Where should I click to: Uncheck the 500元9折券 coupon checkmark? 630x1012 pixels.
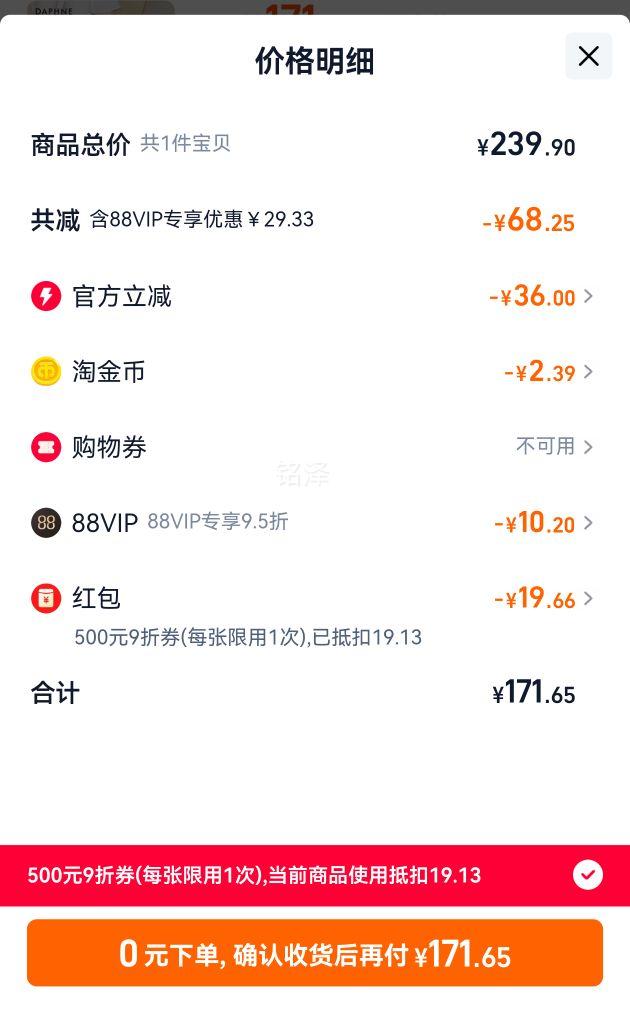pos(587,875)
